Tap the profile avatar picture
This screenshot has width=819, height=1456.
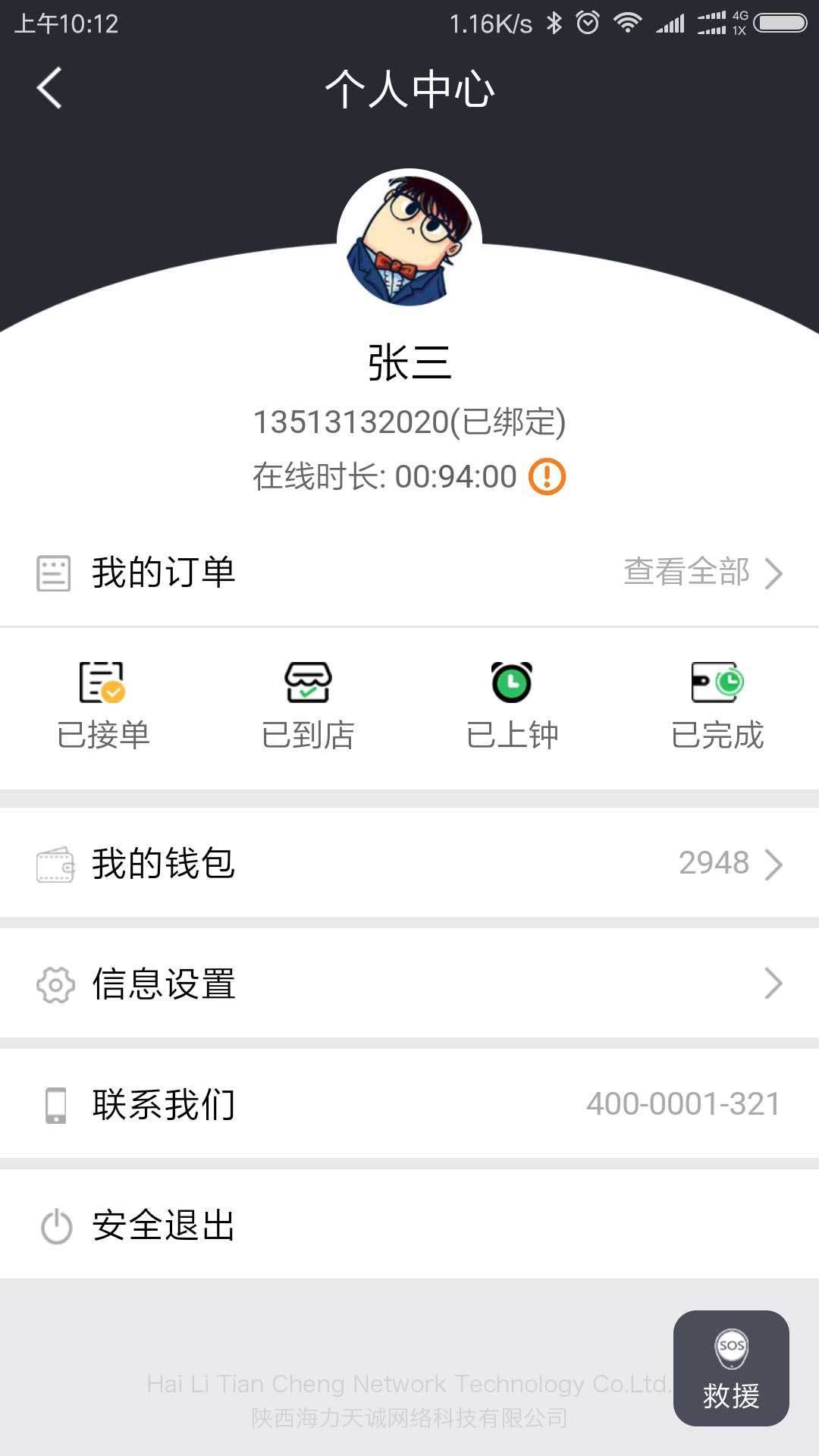(x=409, y=240)
